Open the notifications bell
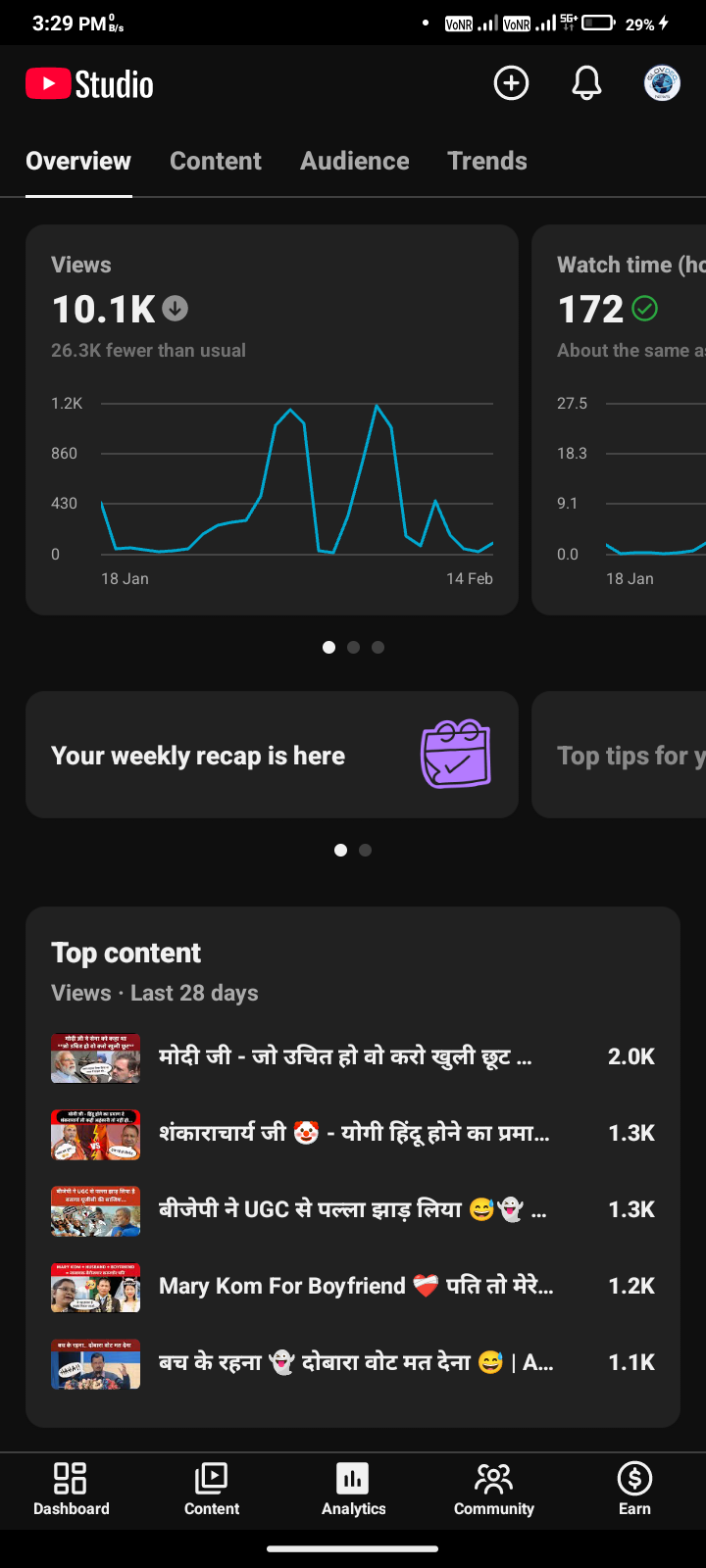Image resolution: width=706 pixels, height=1568 pixels. click(x=586, y=84)
